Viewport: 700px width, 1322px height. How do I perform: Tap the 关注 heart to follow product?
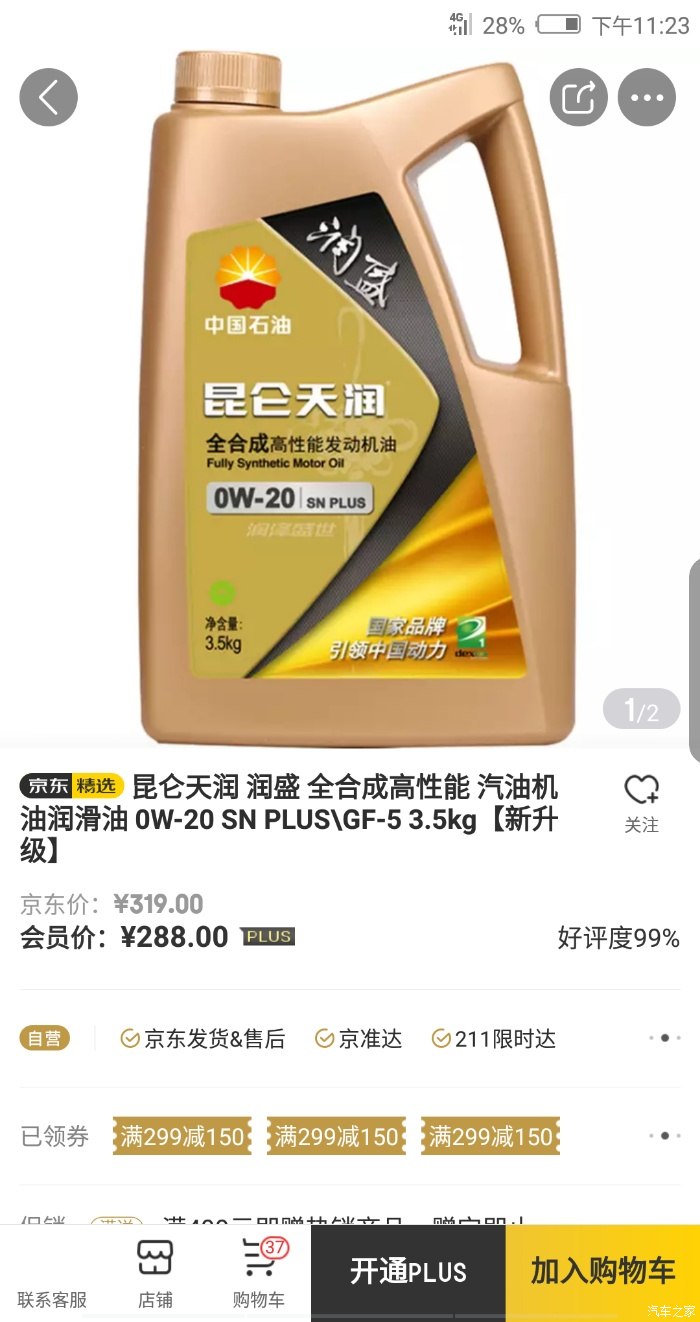click(641, 803)
